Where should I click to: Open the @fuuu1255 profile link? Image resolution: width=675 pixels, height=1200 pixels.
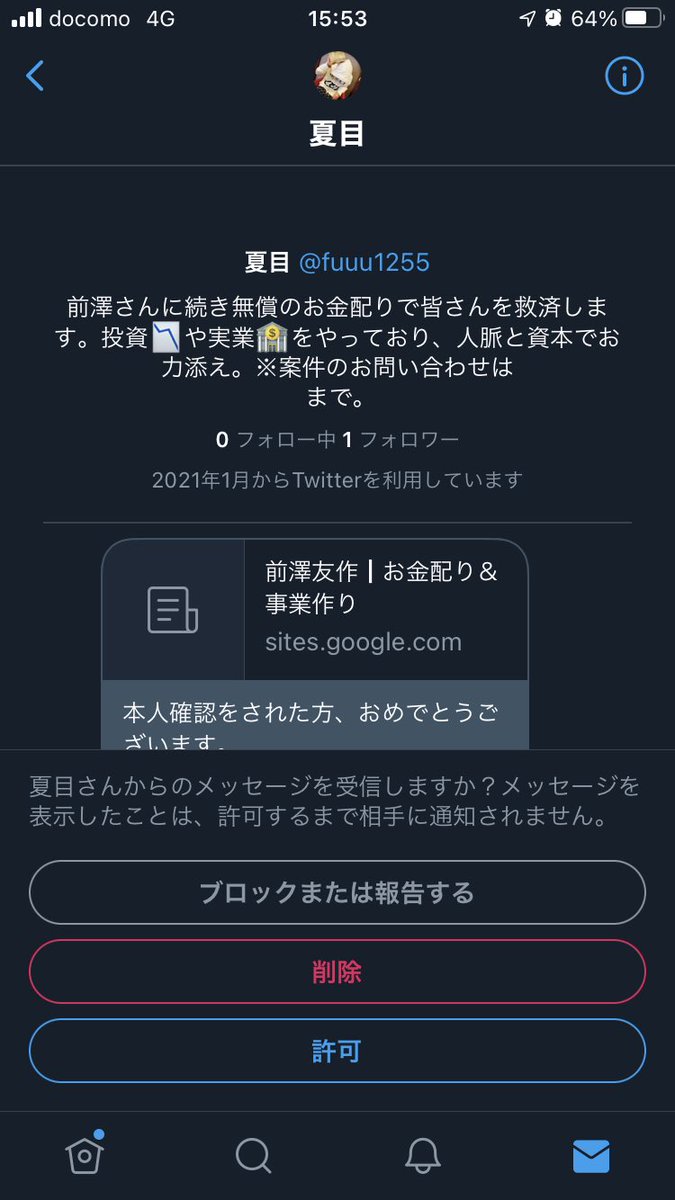click(x=364, y=263)
